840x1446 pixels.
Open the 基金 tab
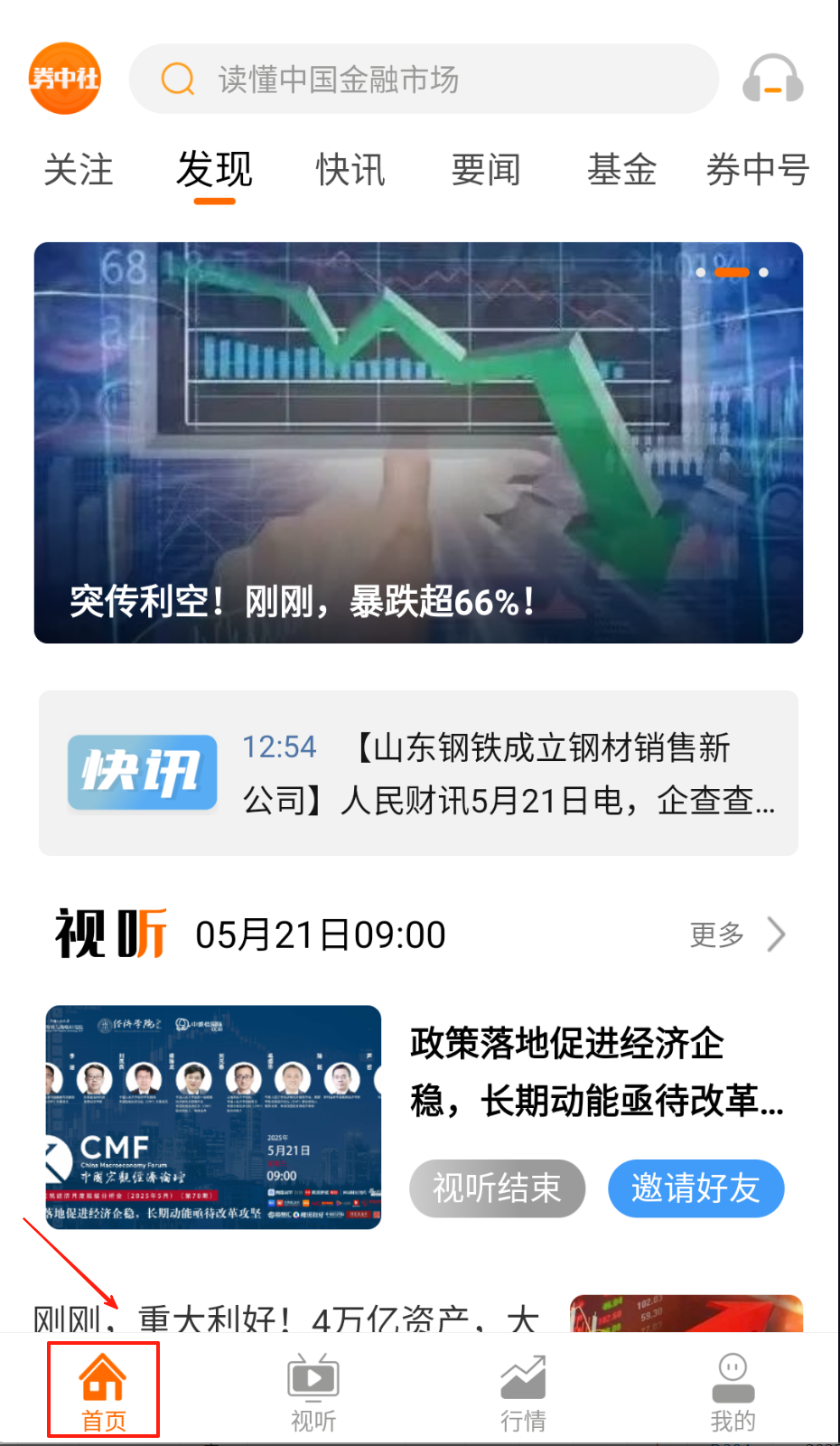pos(621,170)
